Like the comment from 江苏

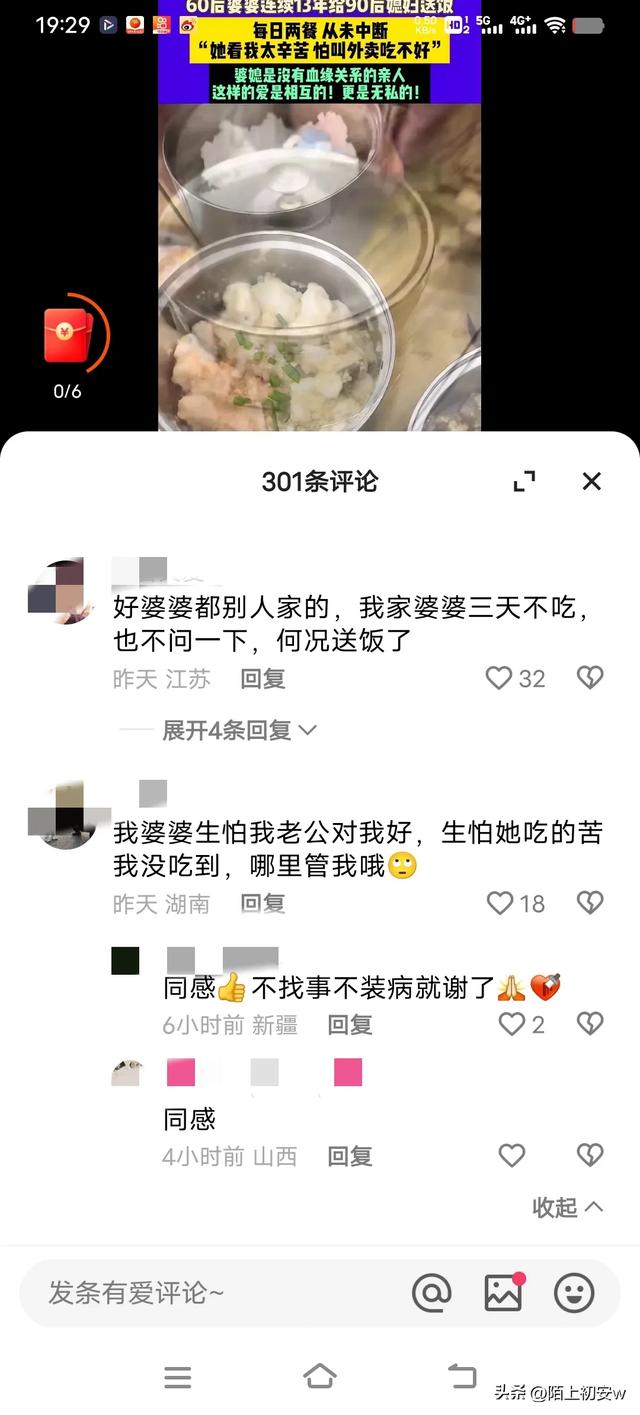[x=499, y=679]
